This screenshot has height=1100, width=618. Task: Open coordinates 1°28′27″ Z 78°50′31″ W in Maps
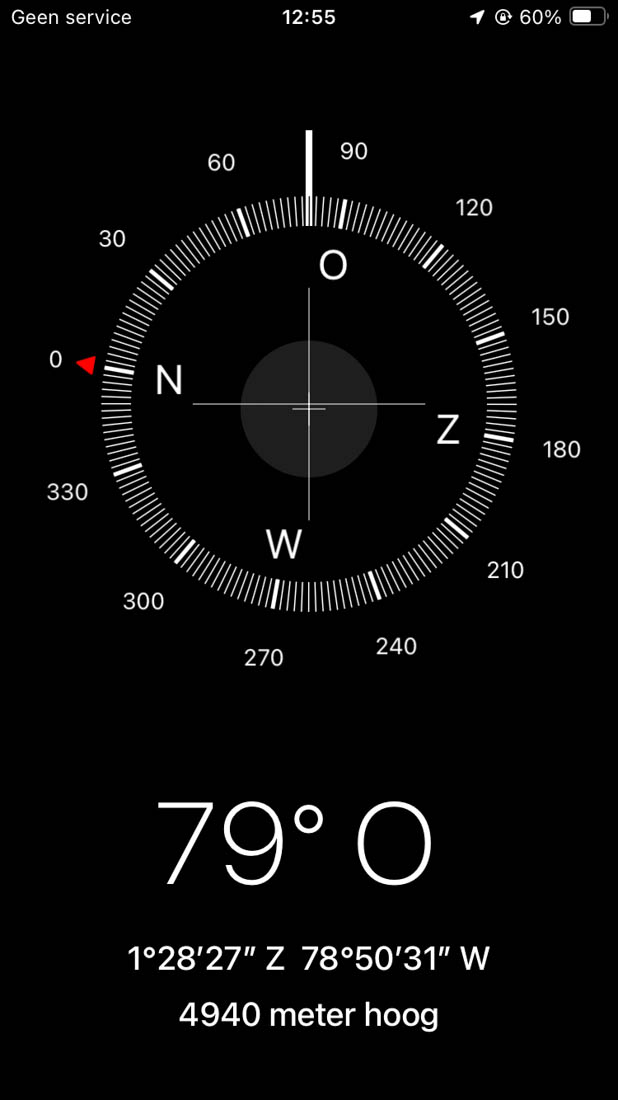pos(309,959)
